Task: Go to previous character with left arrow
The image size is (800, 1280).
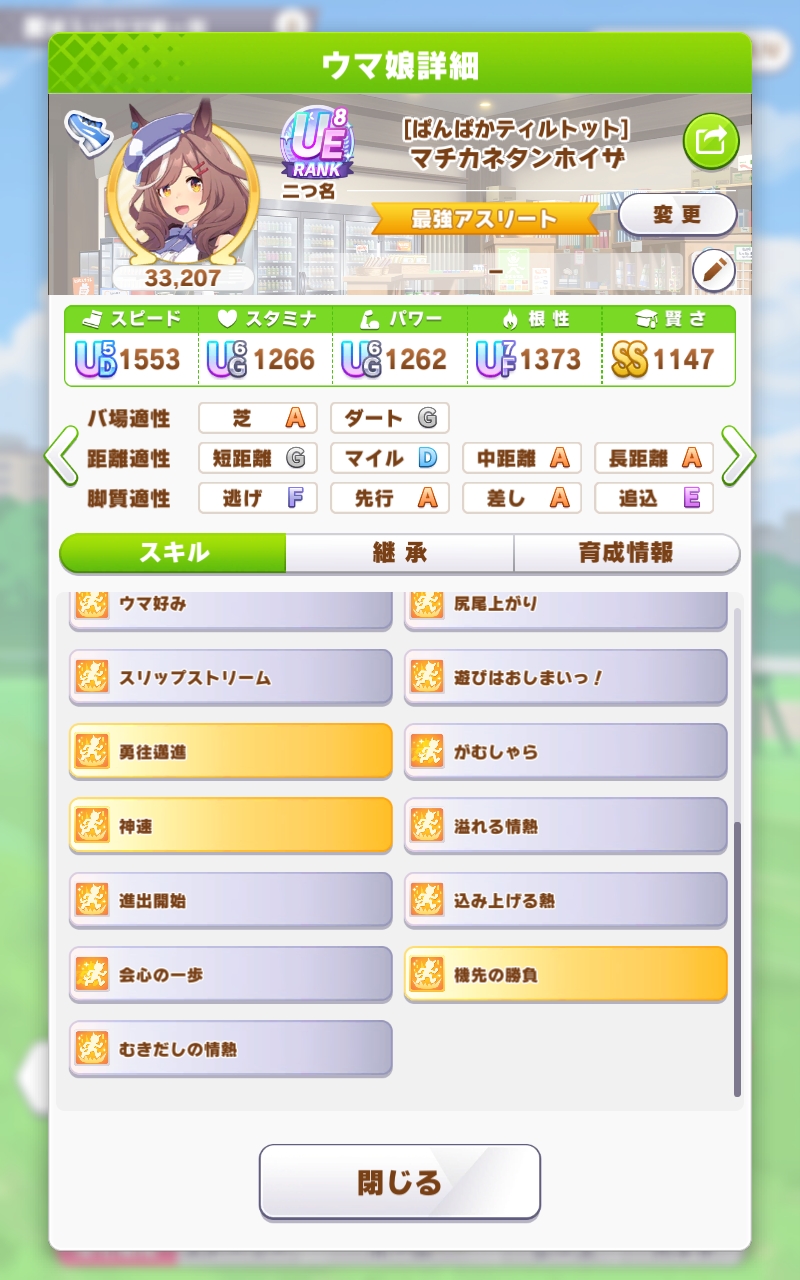Action: 61,457
